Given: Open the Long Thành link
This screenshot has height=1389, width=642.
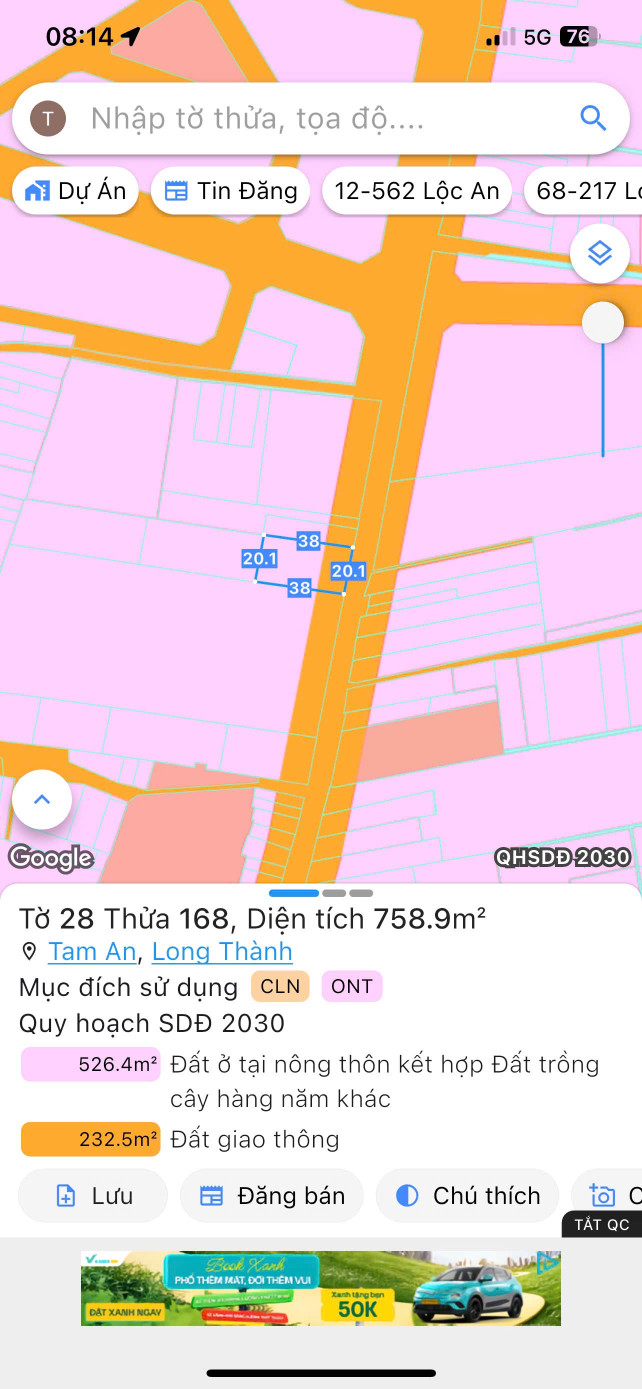Looking at the screenshot, I should [x=222, y=951].
